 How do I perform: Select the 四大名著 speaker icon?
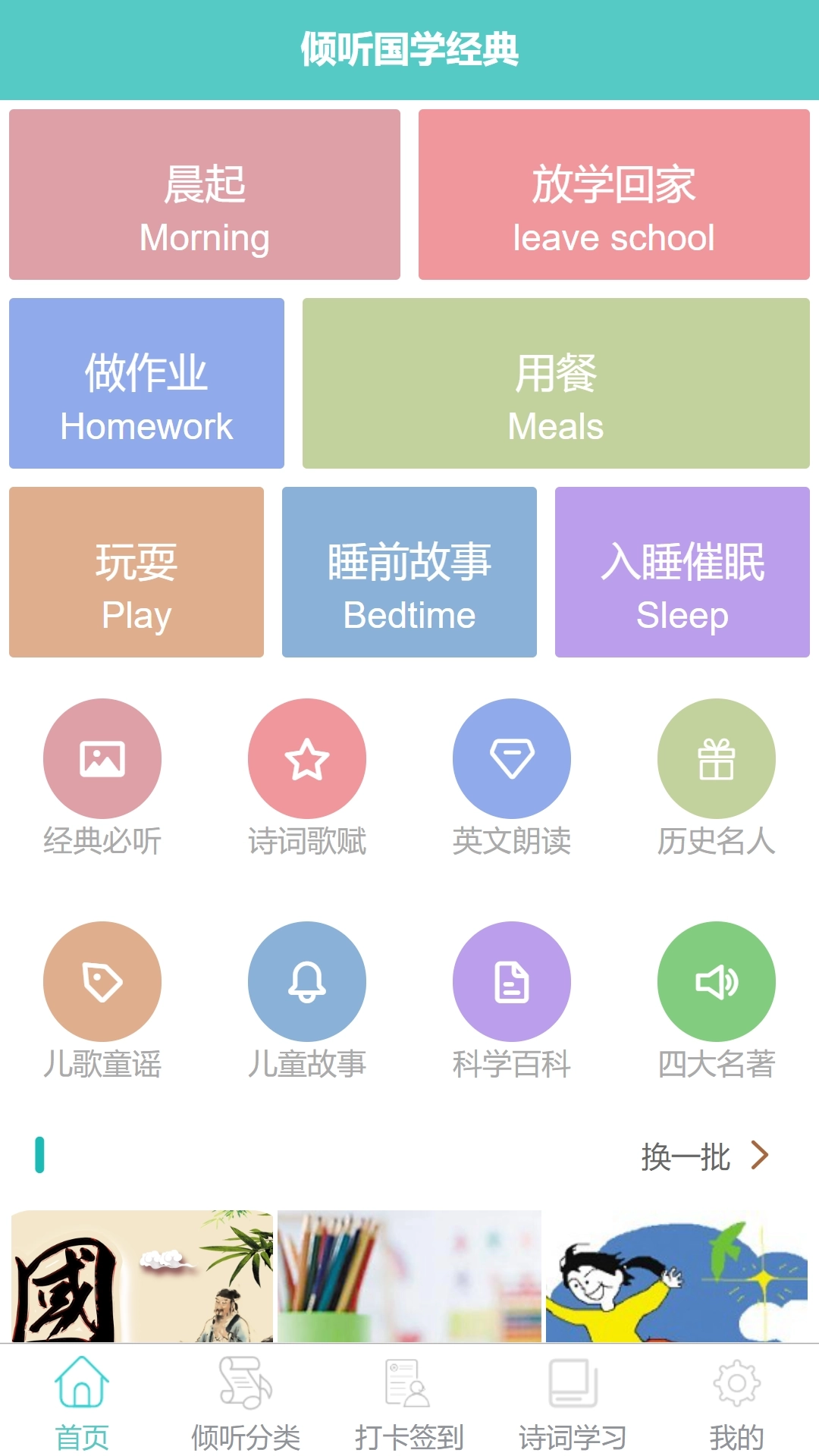coord(717,981)
